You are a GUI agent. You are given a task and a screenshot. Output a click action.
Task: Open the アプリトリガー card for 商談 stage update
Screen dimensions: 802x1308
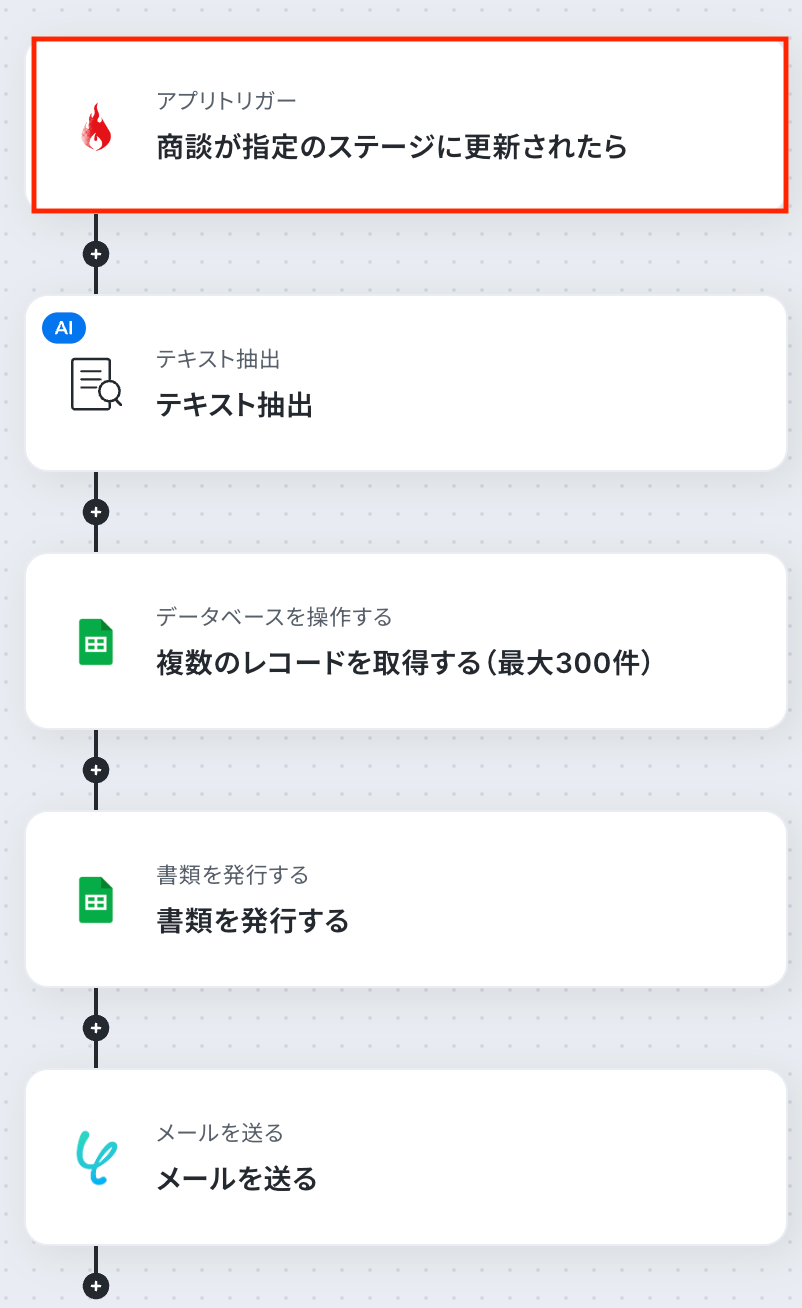407,126
